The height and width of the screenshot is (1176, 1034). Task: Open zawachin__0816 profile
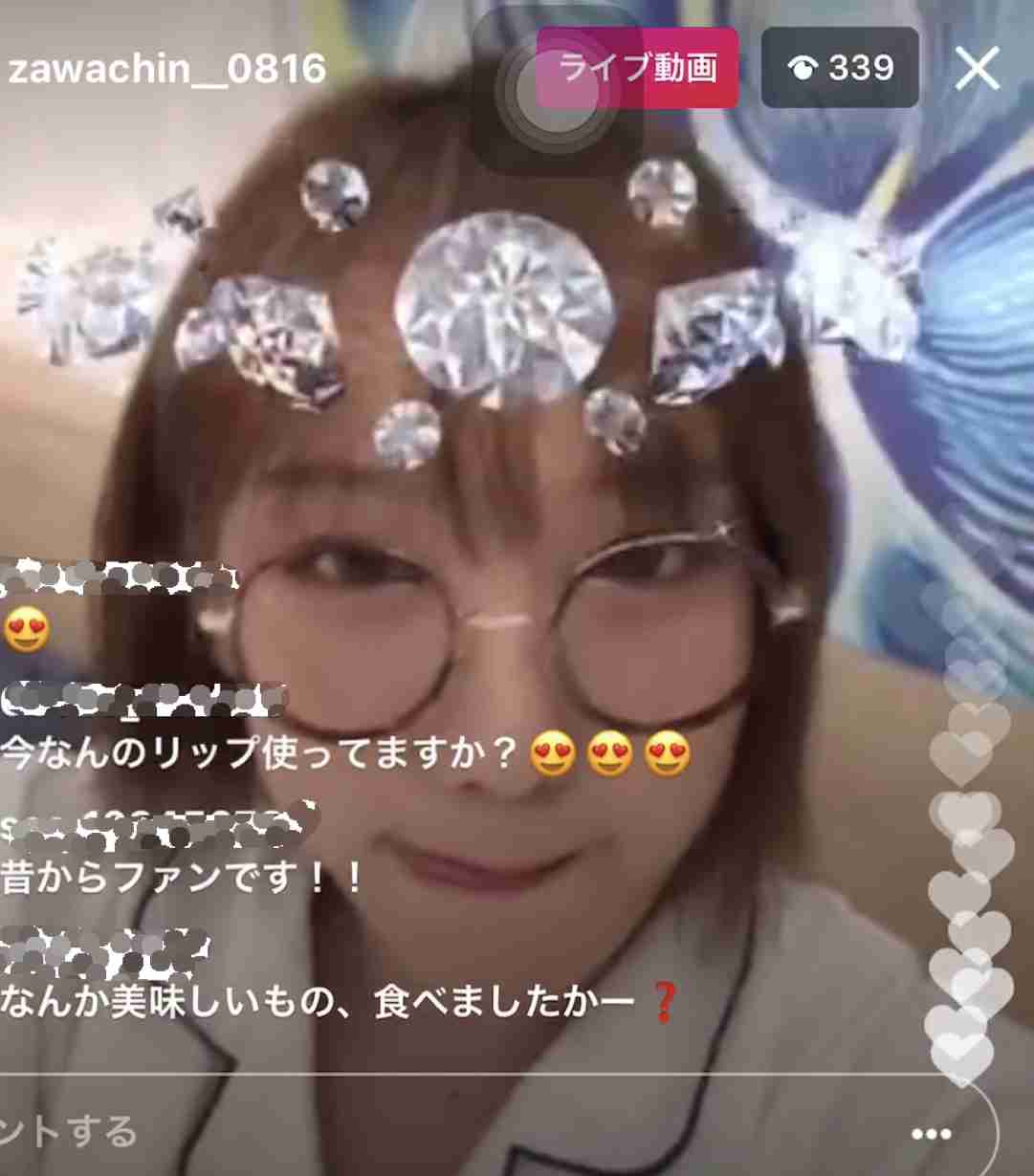[x=167, y=70]
